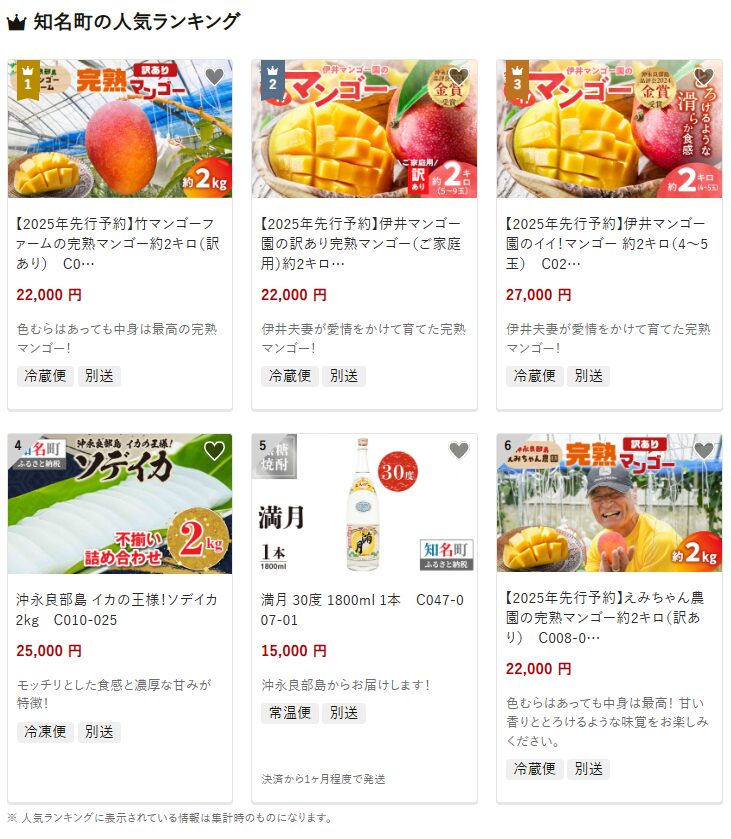Favorite the えみちゃん農園 mango item
Screen dimensions: 731x839
(704, 451)
